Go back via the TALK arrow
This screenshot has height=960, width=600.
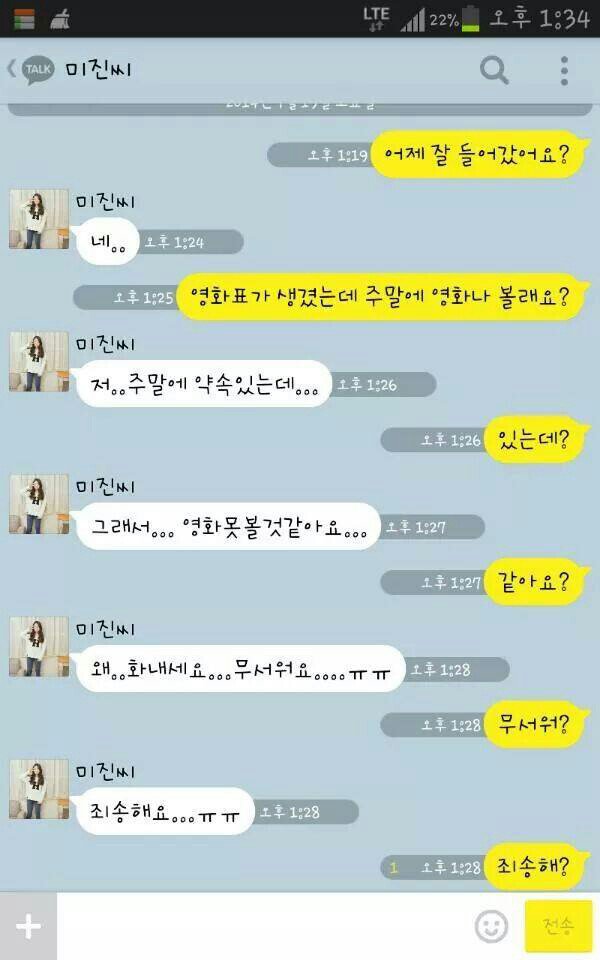[31, 69]
